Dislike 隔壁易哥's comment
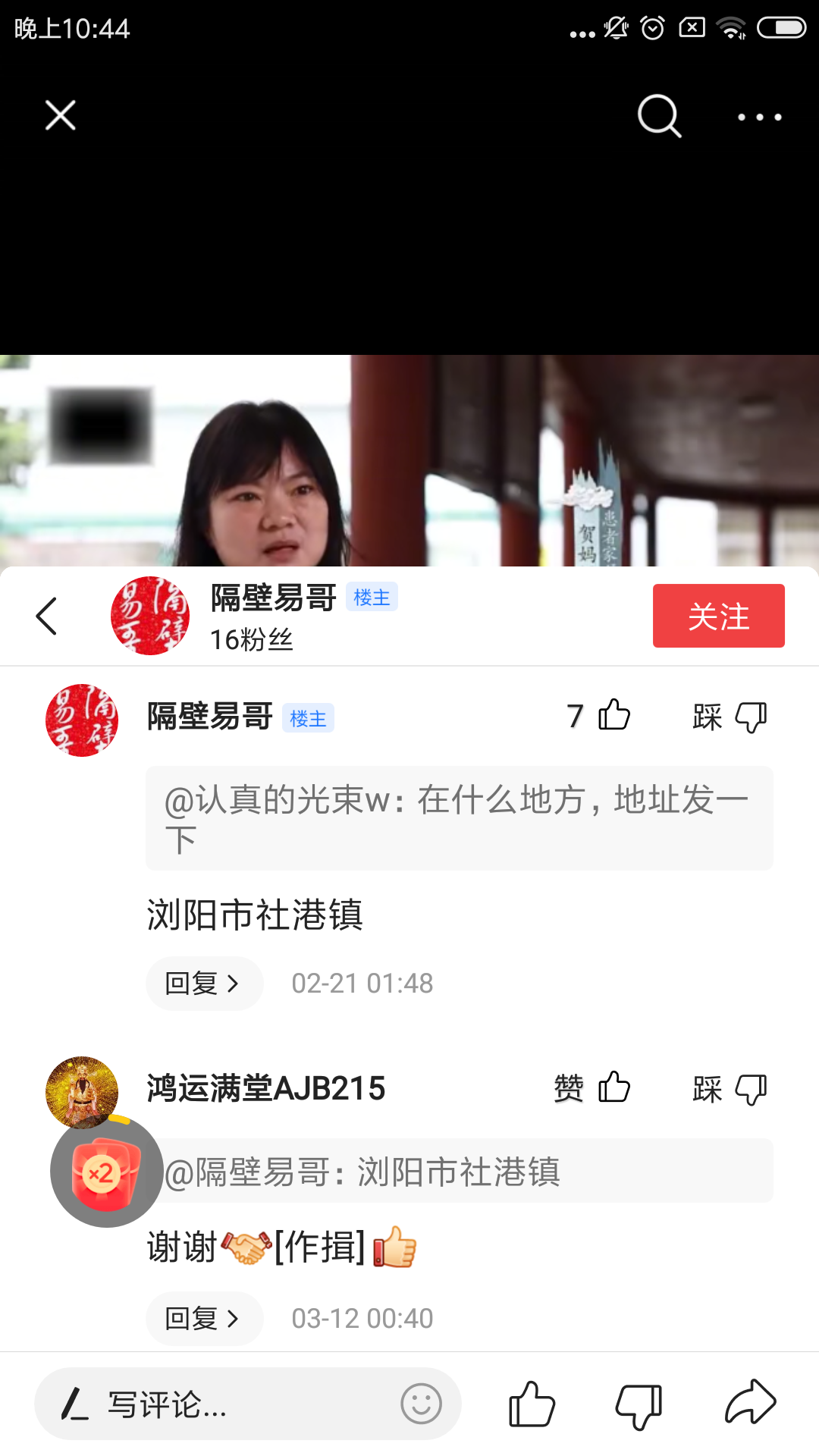This screenshot has width=819, height=1456. [750, 717]
